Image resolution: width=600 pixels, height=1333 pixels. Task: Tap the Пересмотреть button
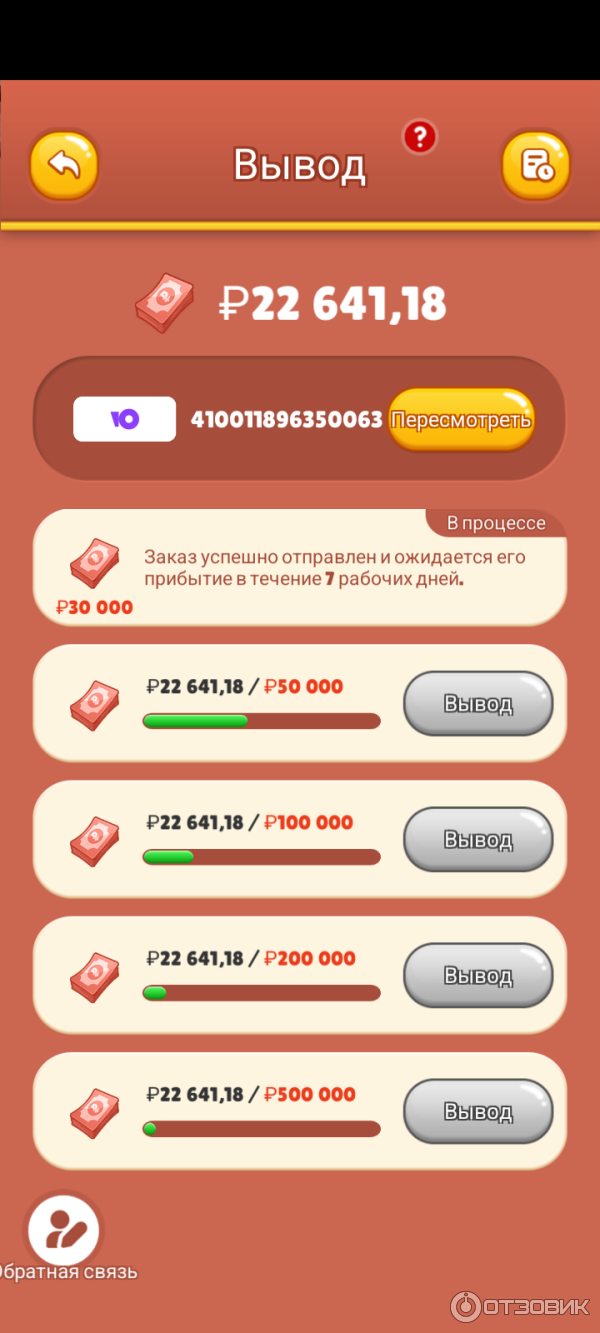(461, 419)
